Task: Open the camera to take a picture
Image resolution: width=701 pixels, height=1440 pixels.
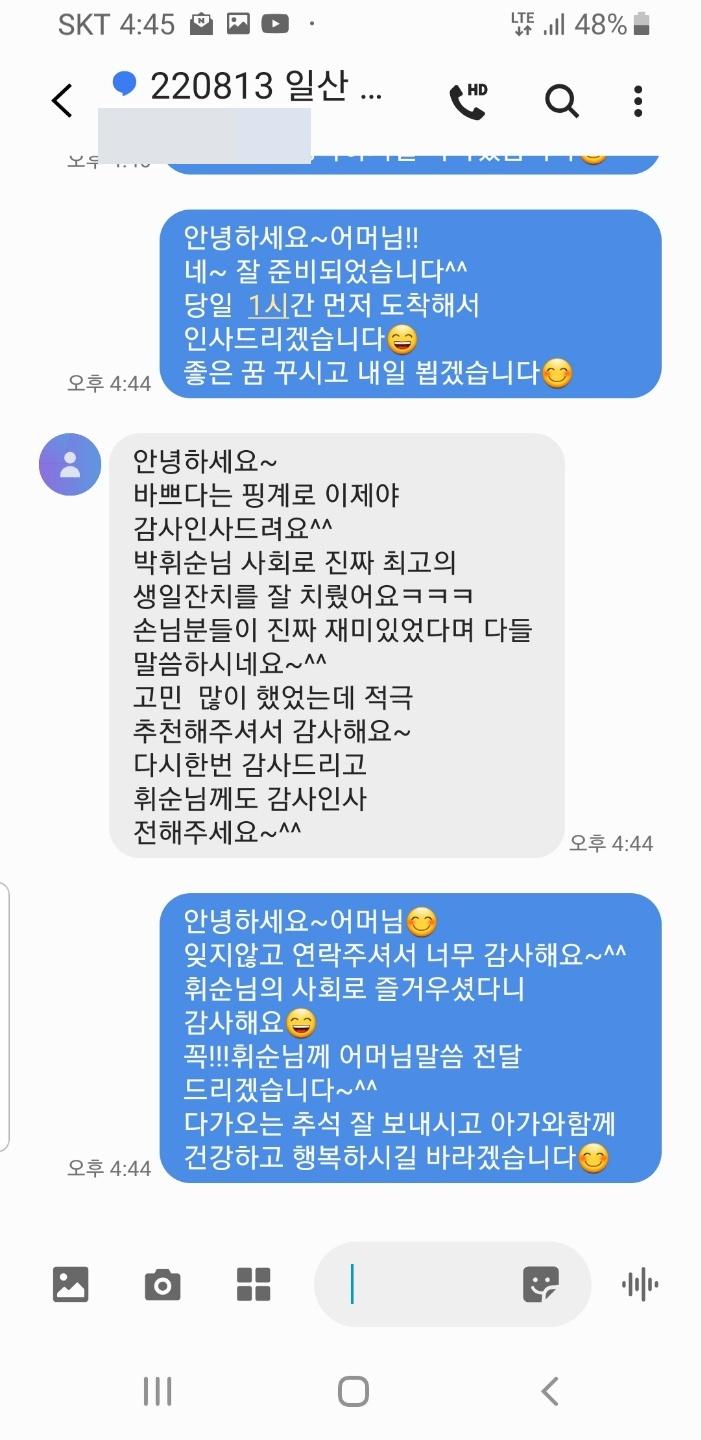Action: pyautogui.click(x=162, y=1284)
